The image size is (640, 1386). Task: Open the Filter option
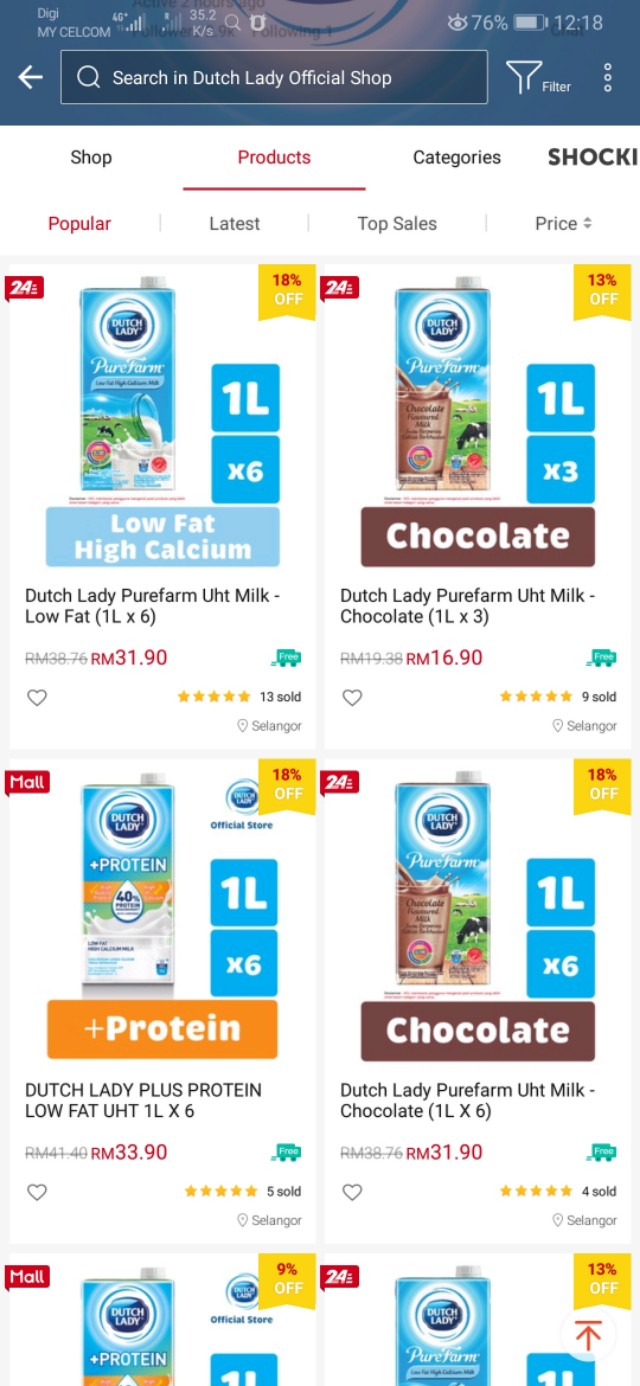tap(538, 78)
